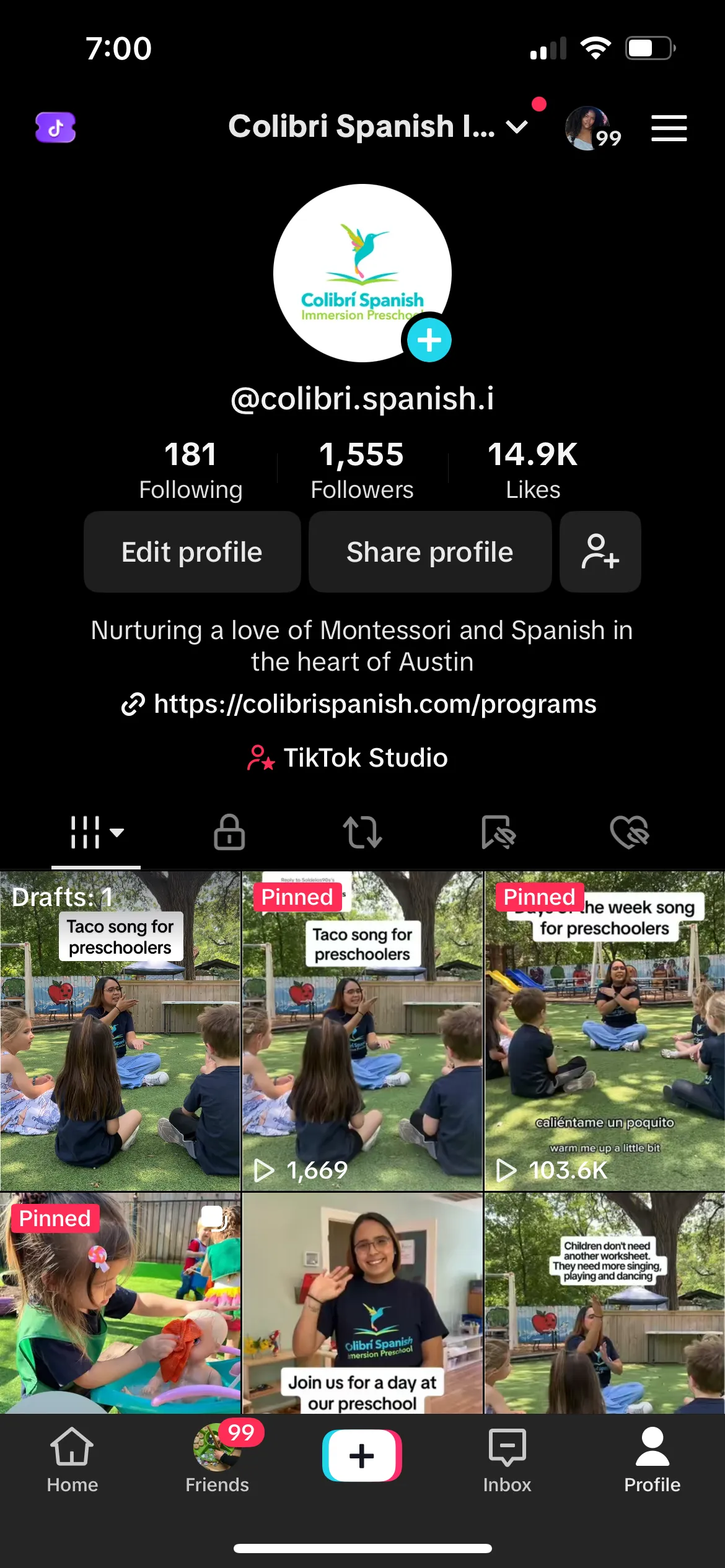The width and height of the screenshot is (725, 1568).
Task: Tap the plus badge on profile photo
Action: [x=429, y=339]
